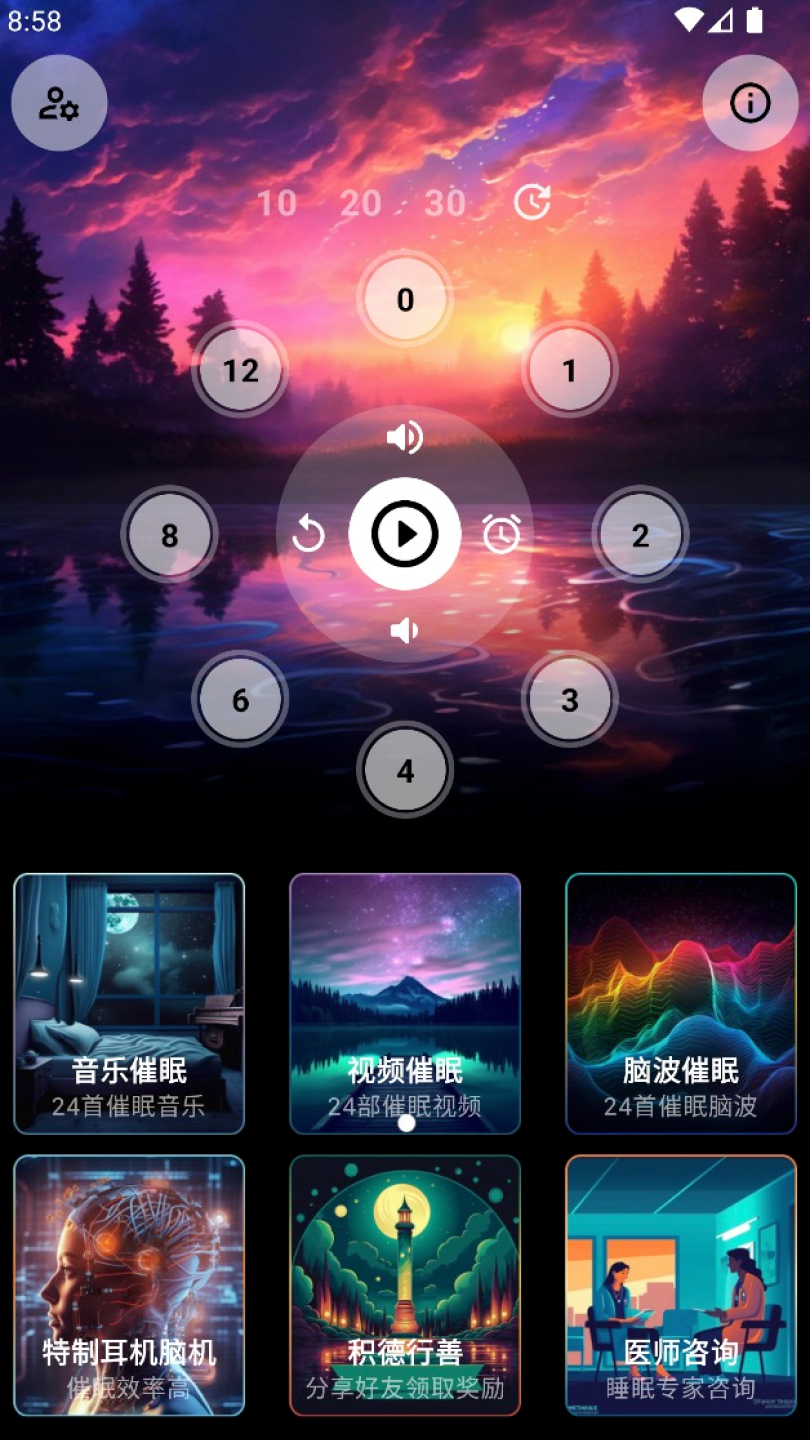
Task: Open the 特制耳机脑机 card
Action: point(129,1285)
